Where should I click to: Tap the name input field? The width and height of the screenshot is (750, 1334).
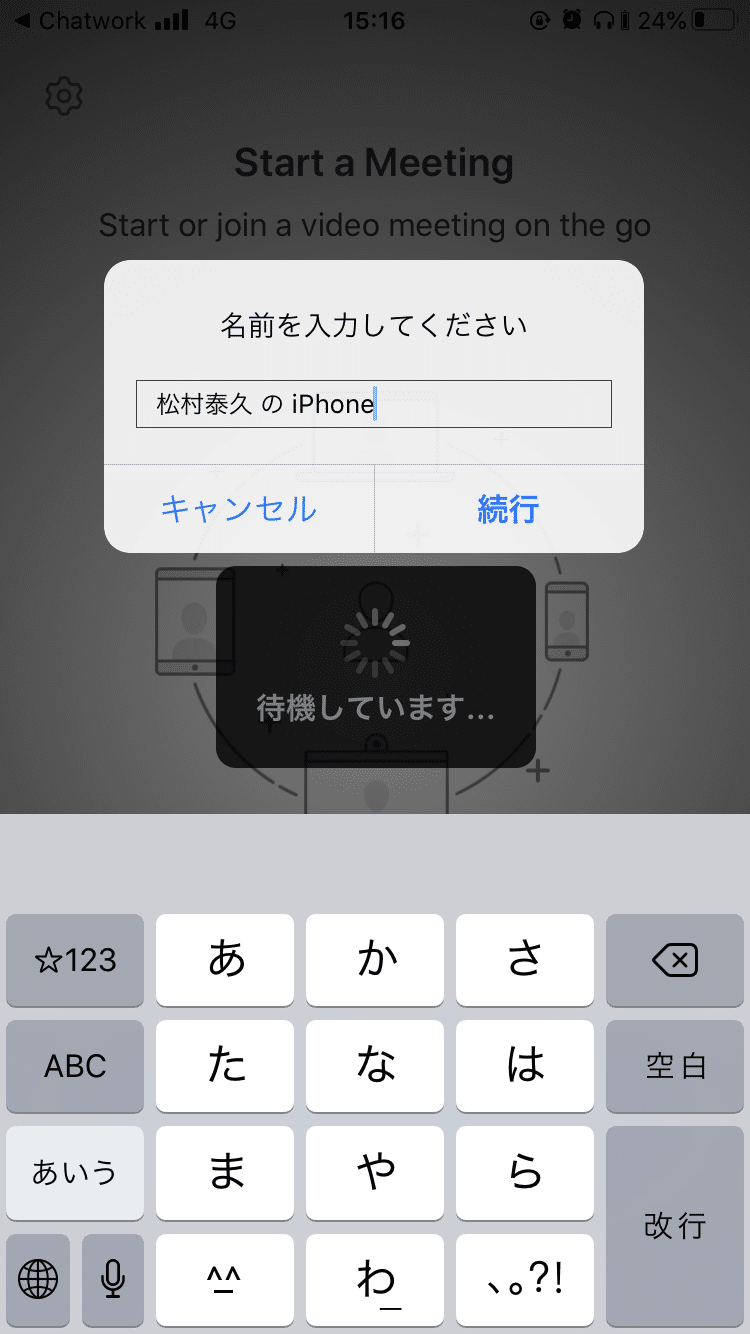[373, 404]
